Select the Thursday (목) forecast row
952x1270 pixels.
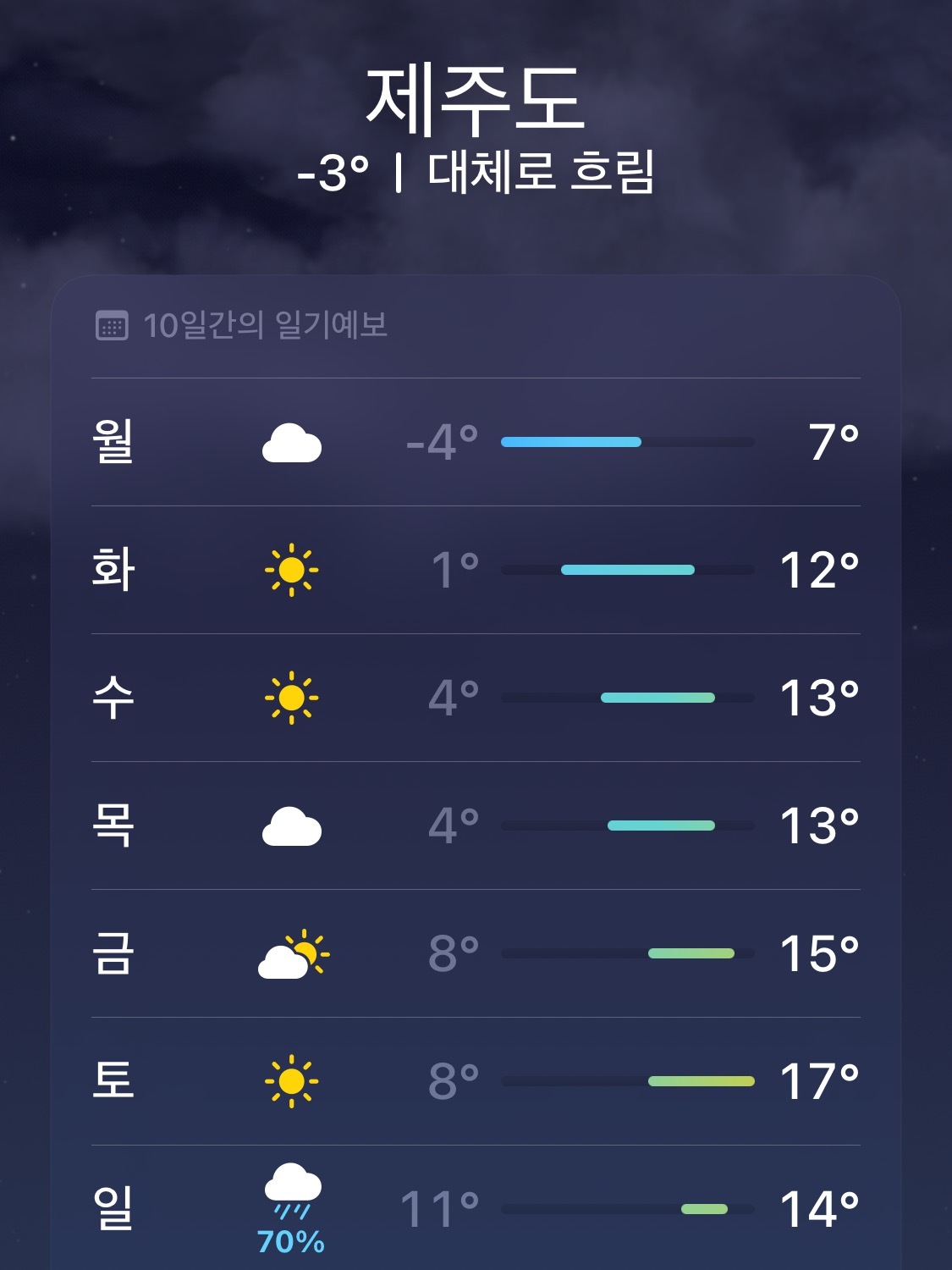(x=476, y=825)
